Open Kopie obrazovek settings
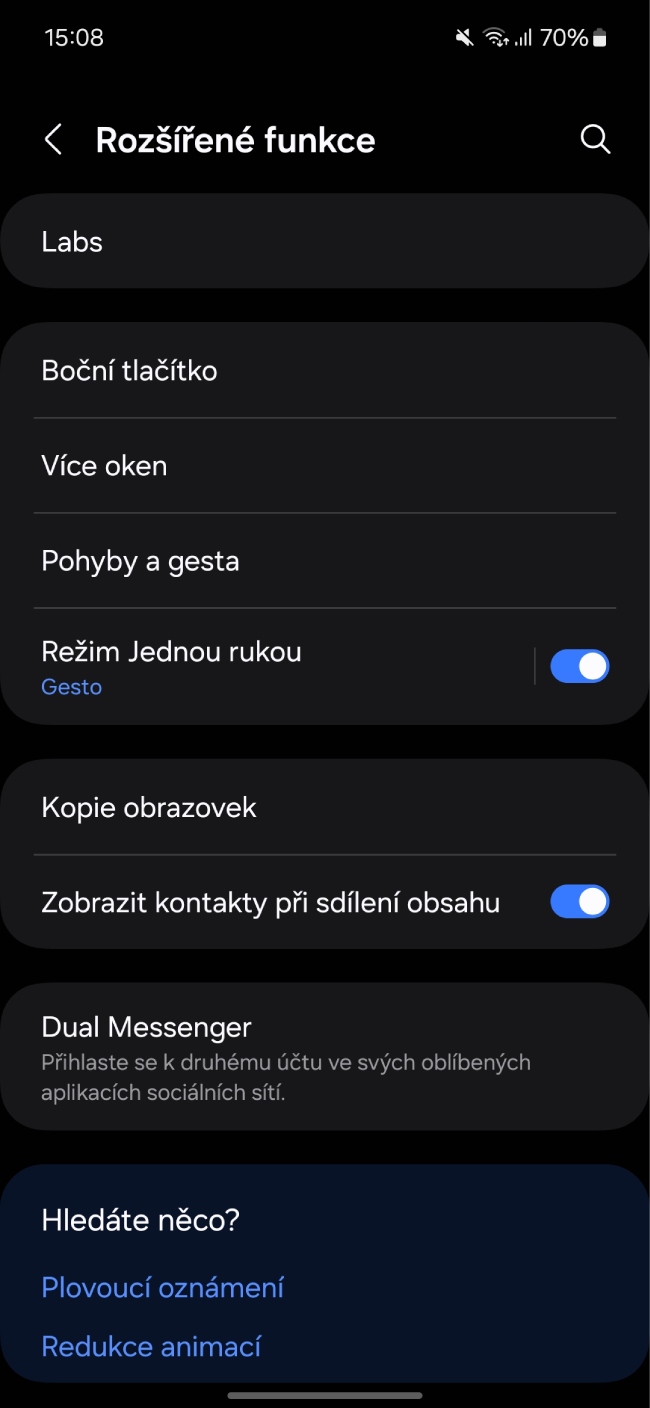Image resolution: width=650 pixels, height=1408 pixels. (x=325, y=808)
